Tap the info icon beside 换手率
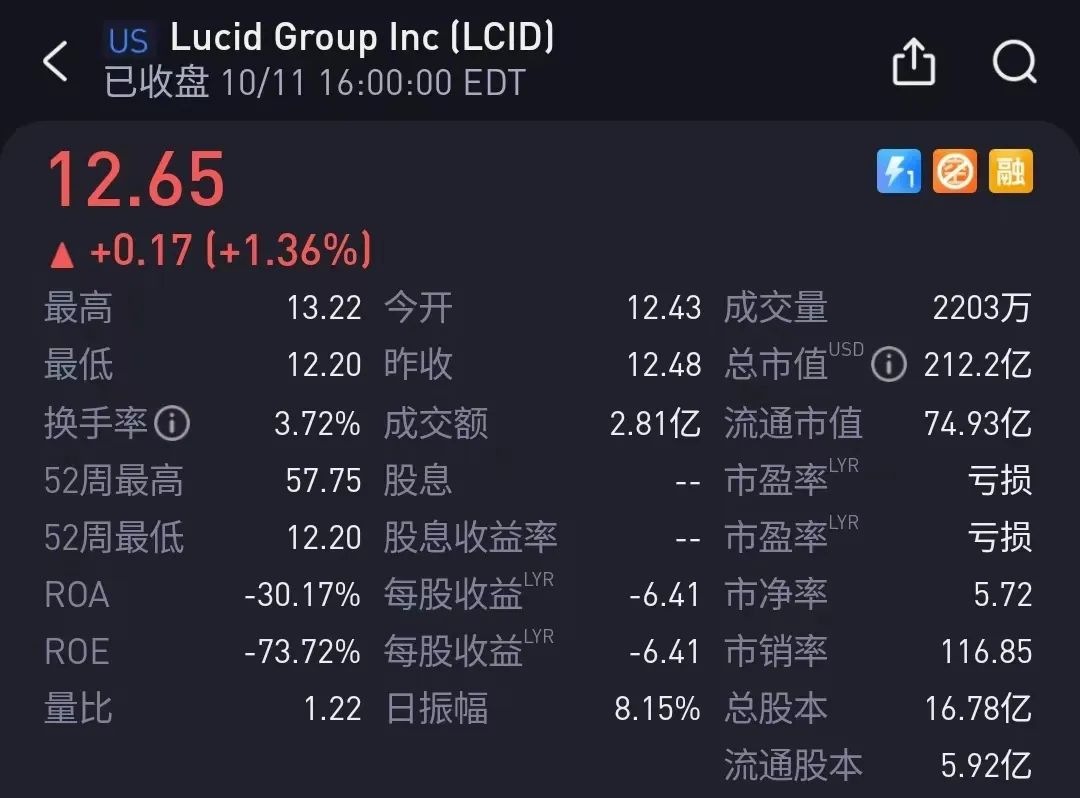The width and height of the screenshot is (1080, 798). [172, 424]
